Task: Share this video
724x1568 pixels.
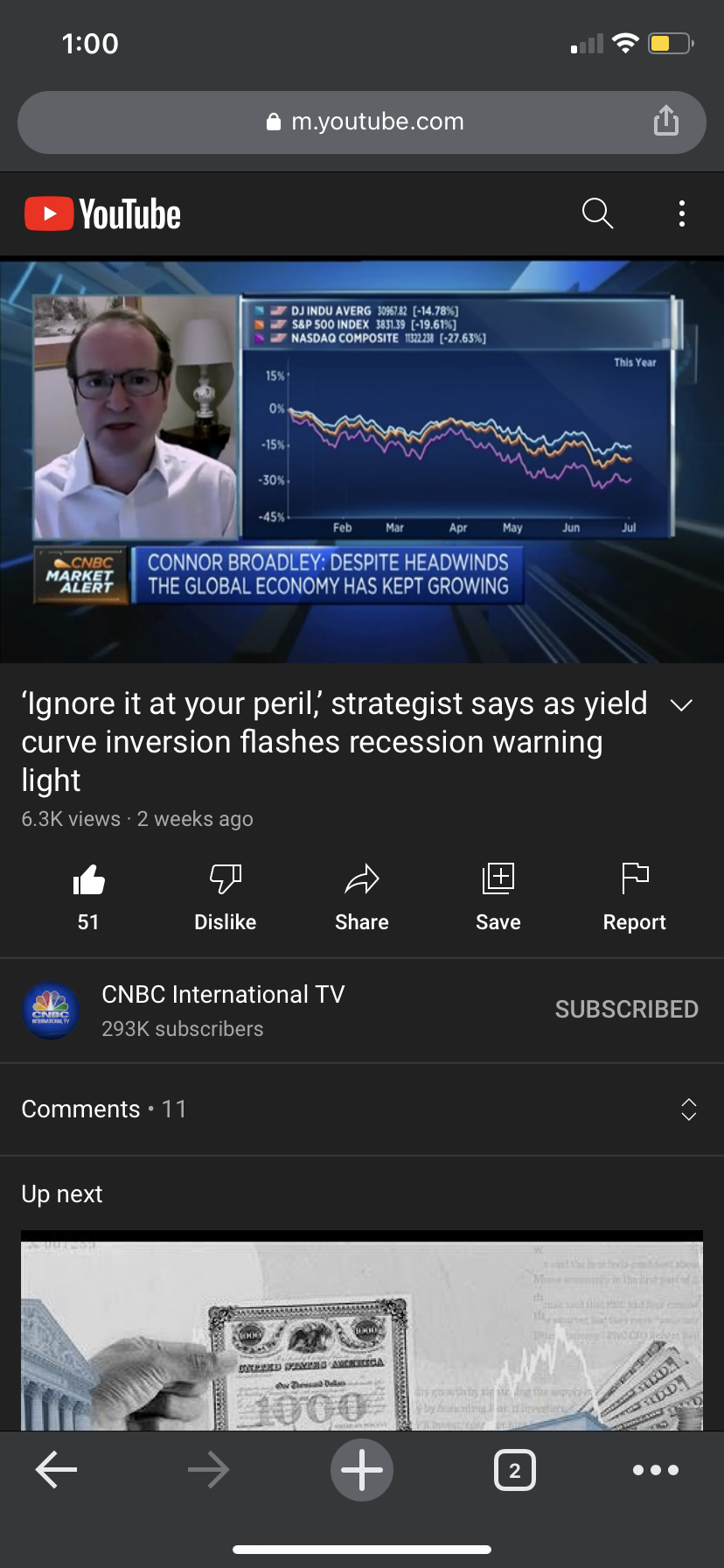Action: pos(361,880)
